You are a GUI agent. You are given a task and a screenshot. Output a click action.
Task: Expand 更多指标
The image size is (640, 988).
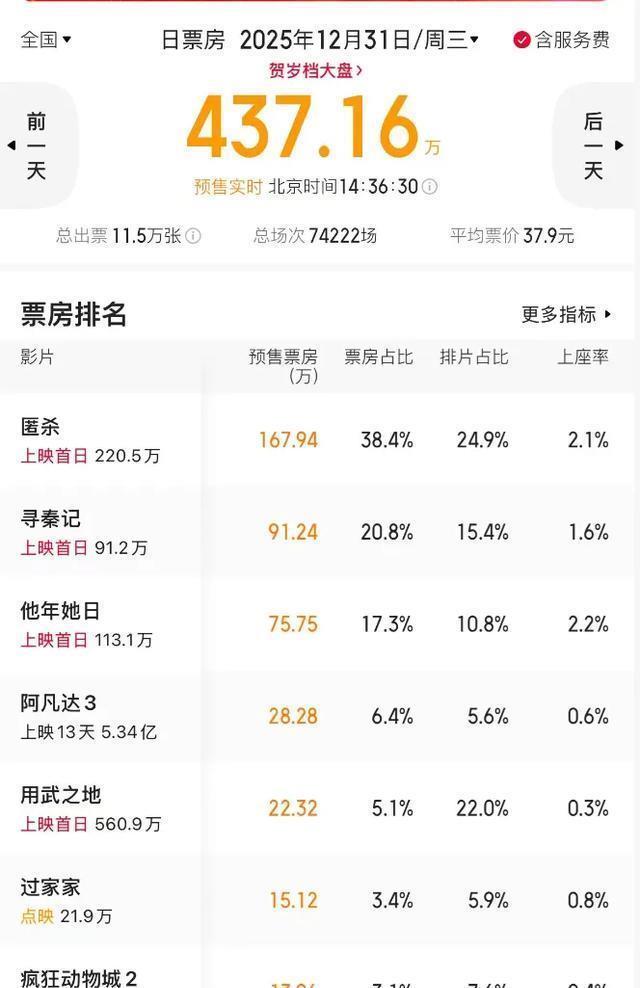click(566, 314)
